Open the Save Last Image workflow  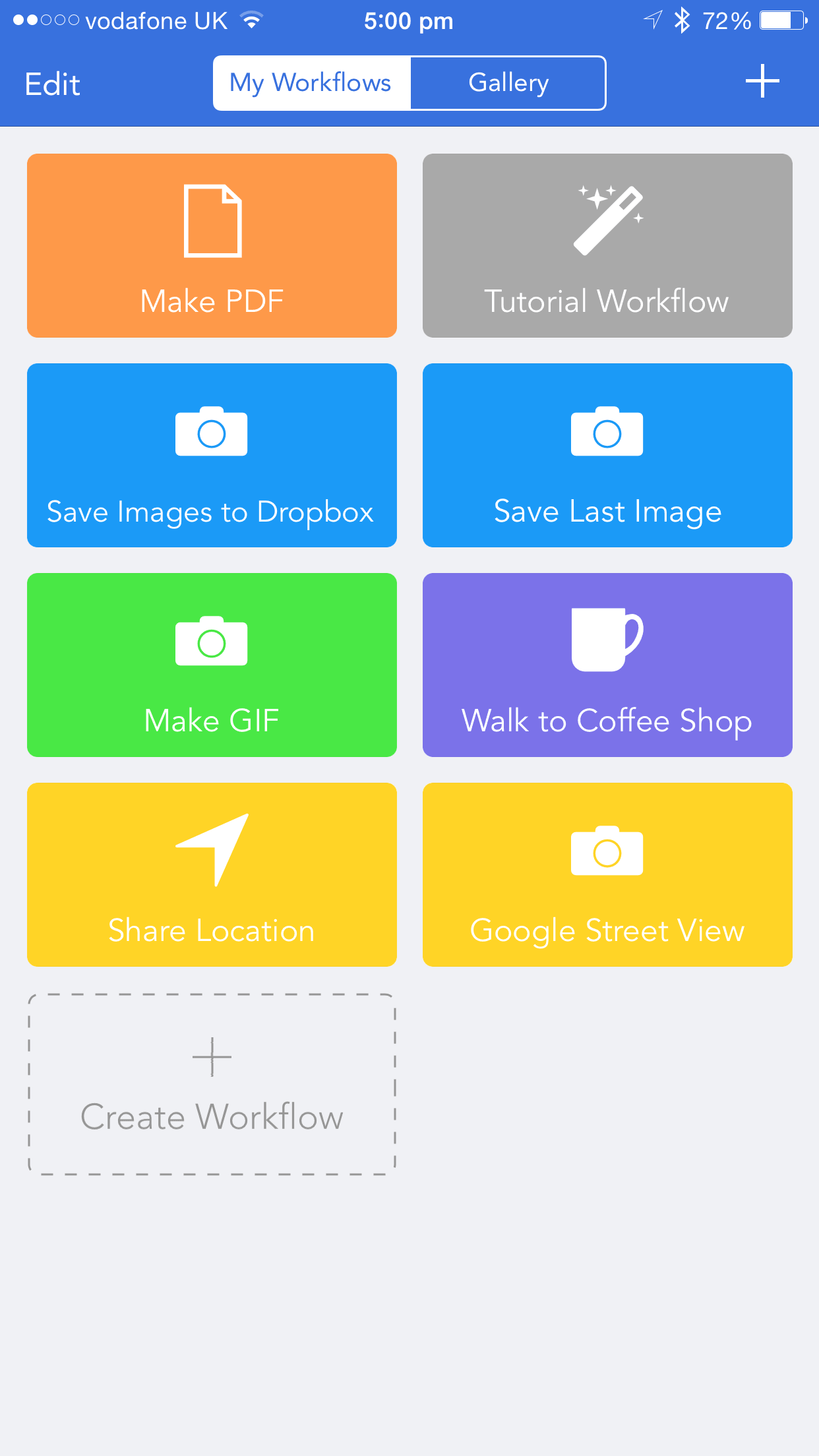tap(607, 455)
